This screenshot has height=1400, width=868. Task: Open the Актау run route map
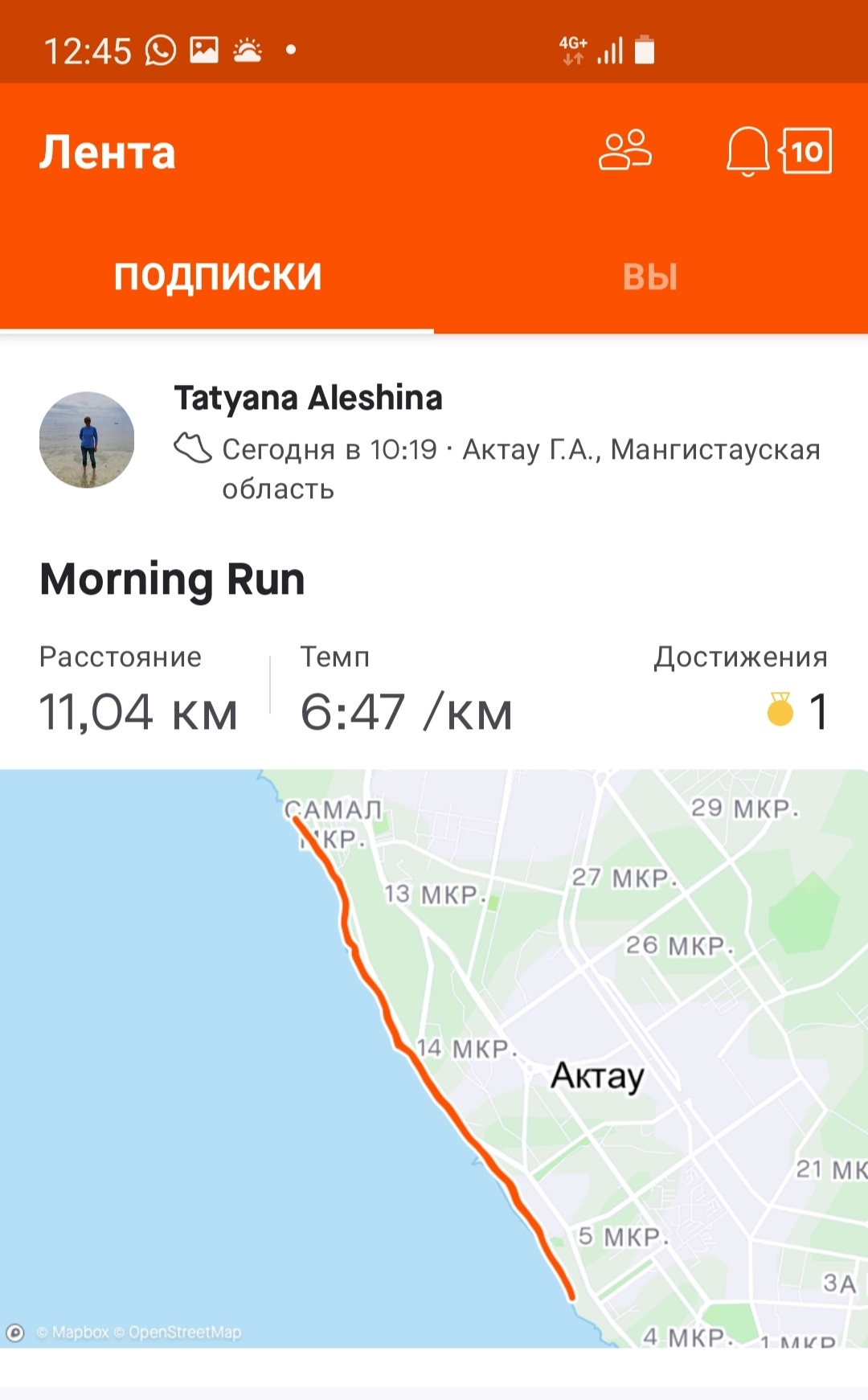tap(434, 1057)
